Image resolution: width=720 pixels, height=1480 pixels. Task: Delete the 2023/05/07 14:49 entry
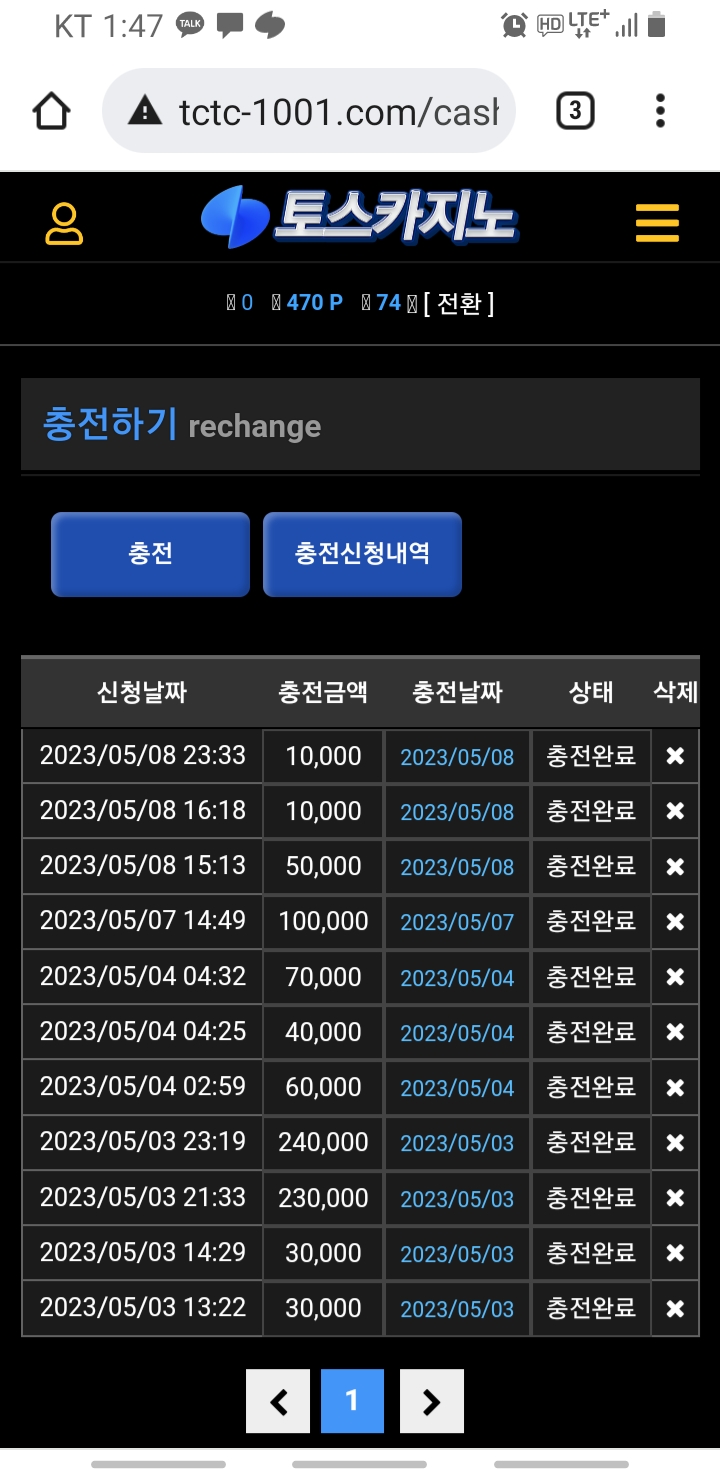pos(675,921)
